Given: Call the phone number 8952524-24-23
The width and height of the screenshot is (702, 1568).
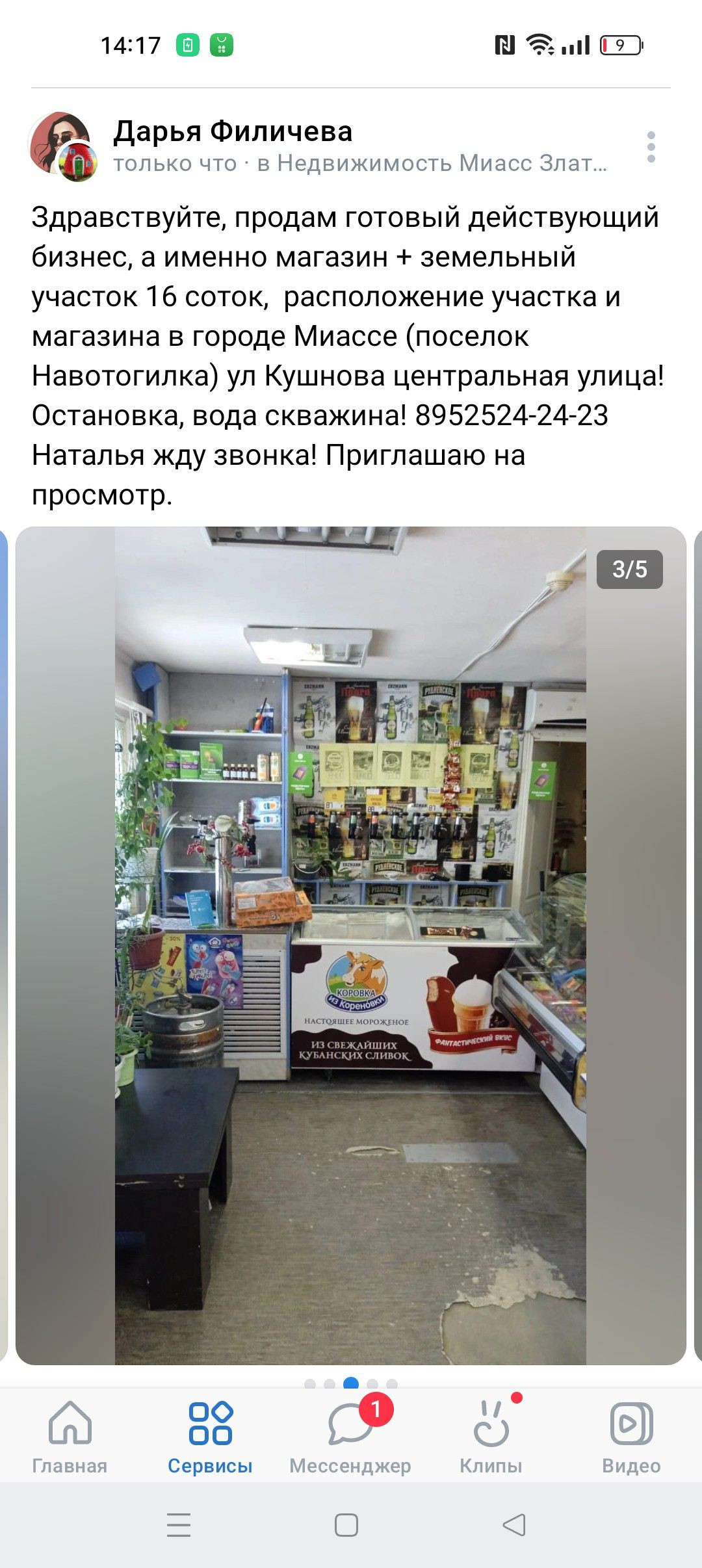Looking at the screenshot, I should (x=512, y=415).
